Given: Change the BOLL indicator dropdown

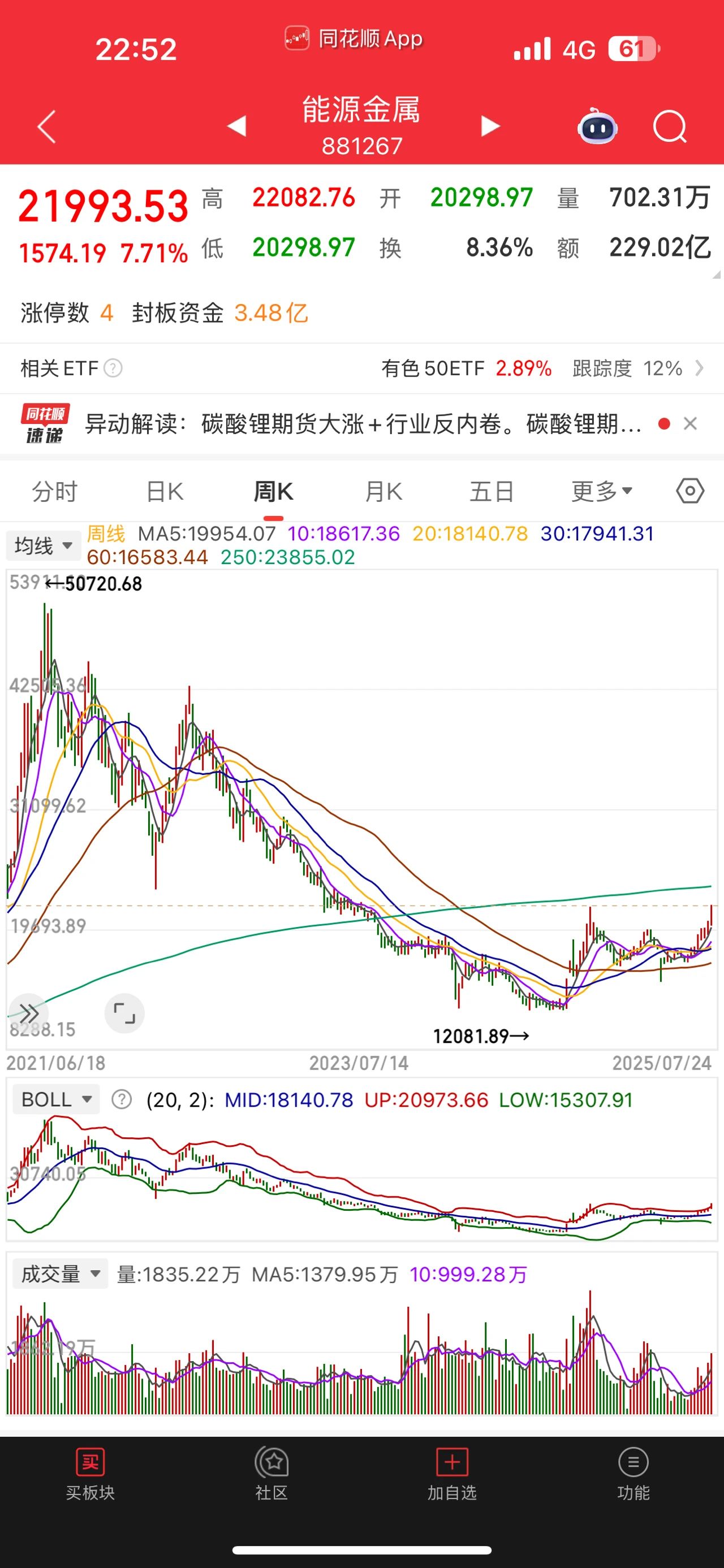Looking at the screenshot, I should pos(56,1099).
